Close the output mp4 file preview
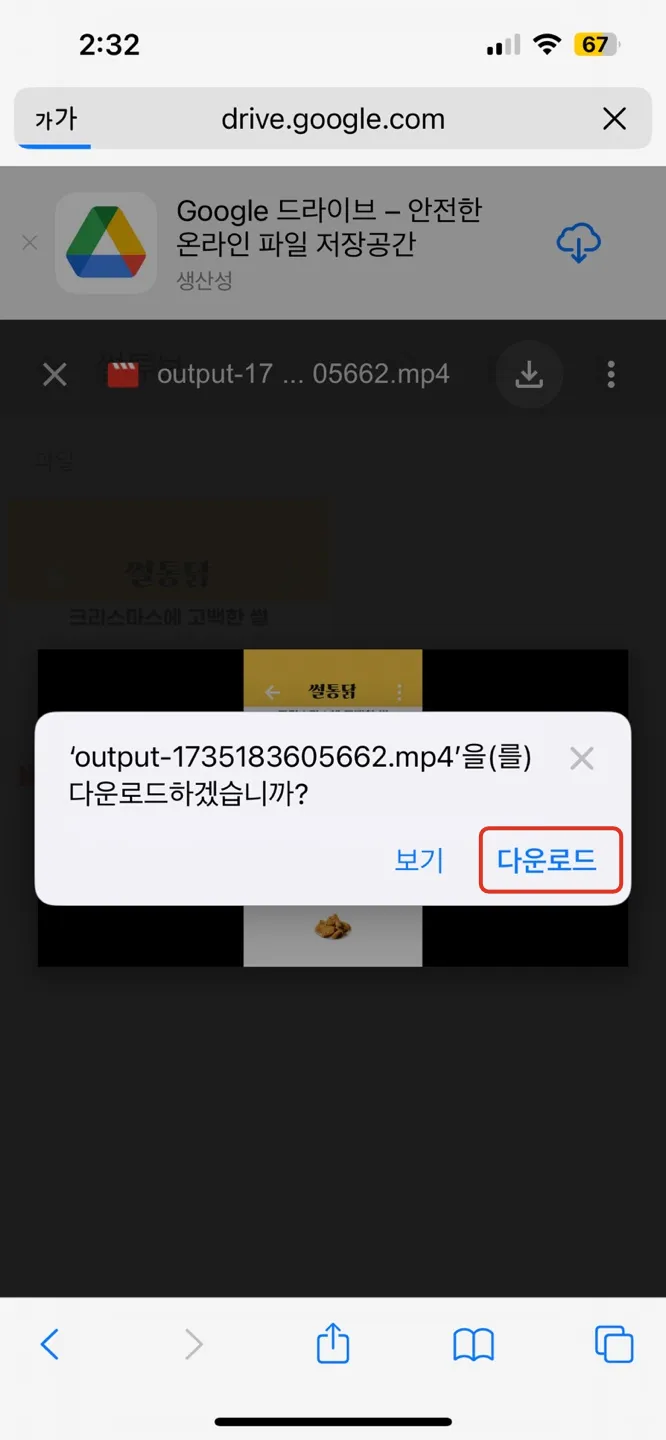Viewport: 666px width, 1440px height. (55, 375)
